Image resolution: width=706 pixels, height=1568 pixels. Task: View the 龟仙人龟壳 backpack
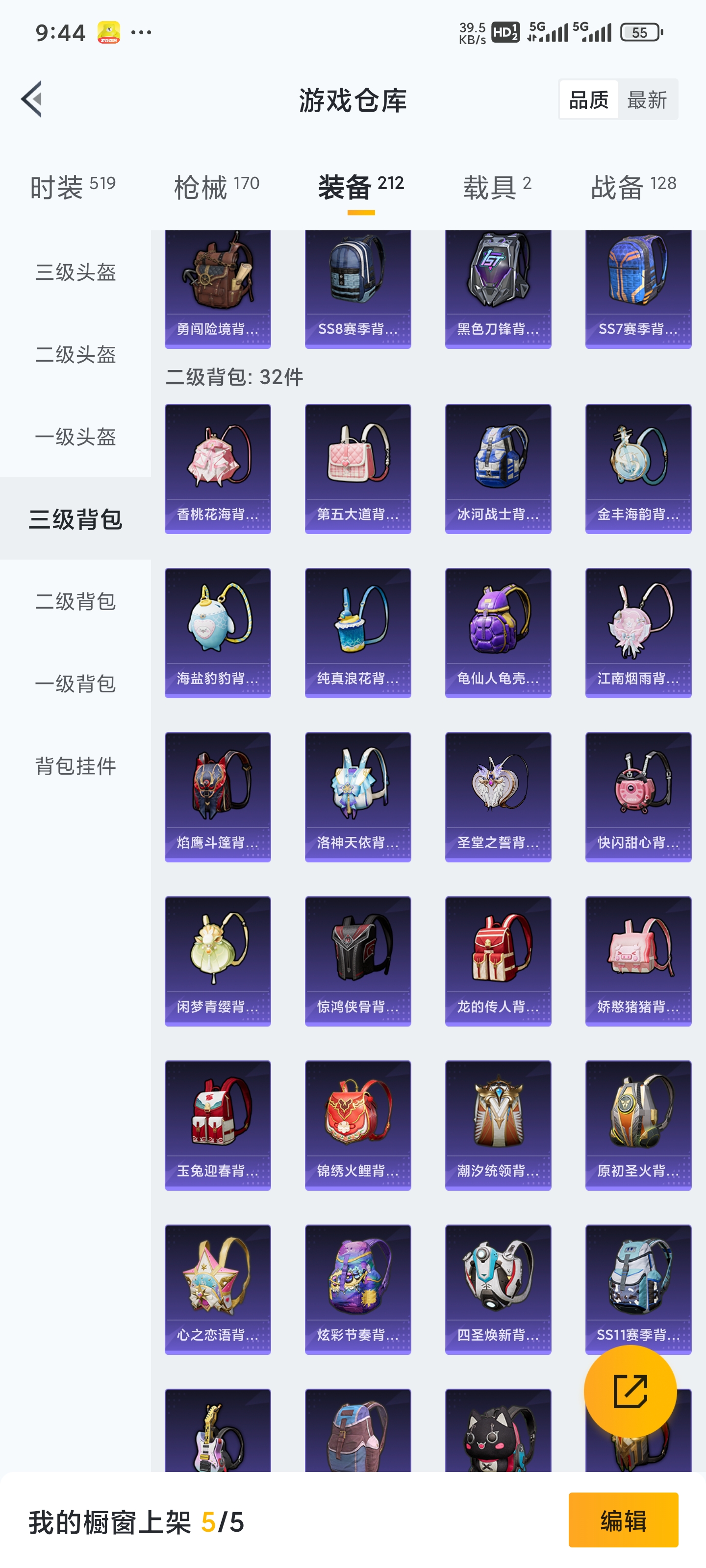498,633
